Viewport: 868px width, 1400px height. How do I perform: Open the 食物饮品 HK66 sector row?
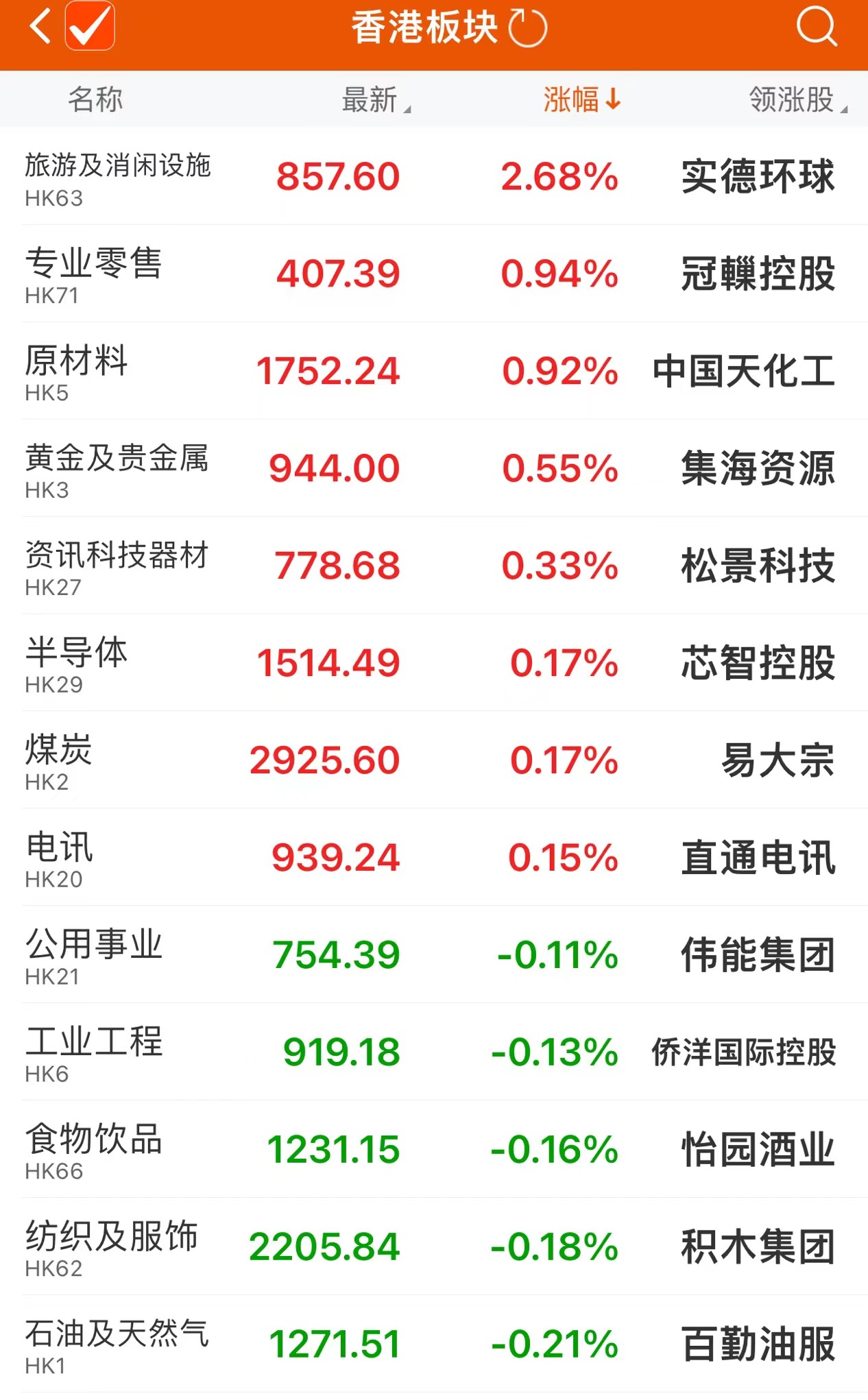93,1150
